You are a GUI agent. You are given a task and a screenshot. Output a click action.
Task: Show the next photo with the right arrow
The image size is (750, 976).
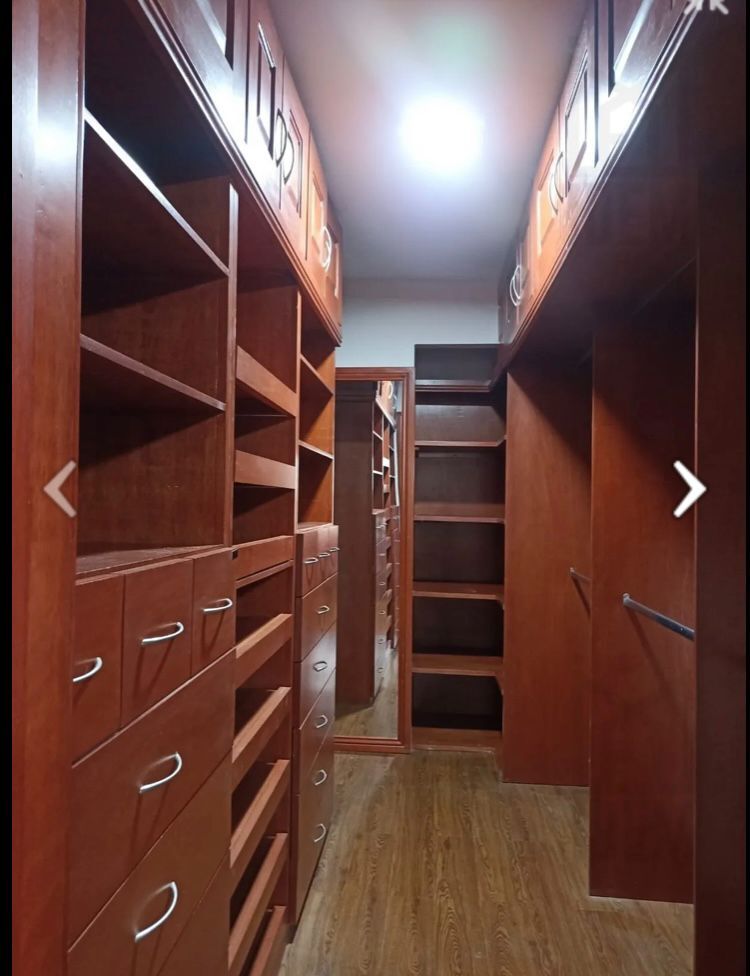pos(688,489)
